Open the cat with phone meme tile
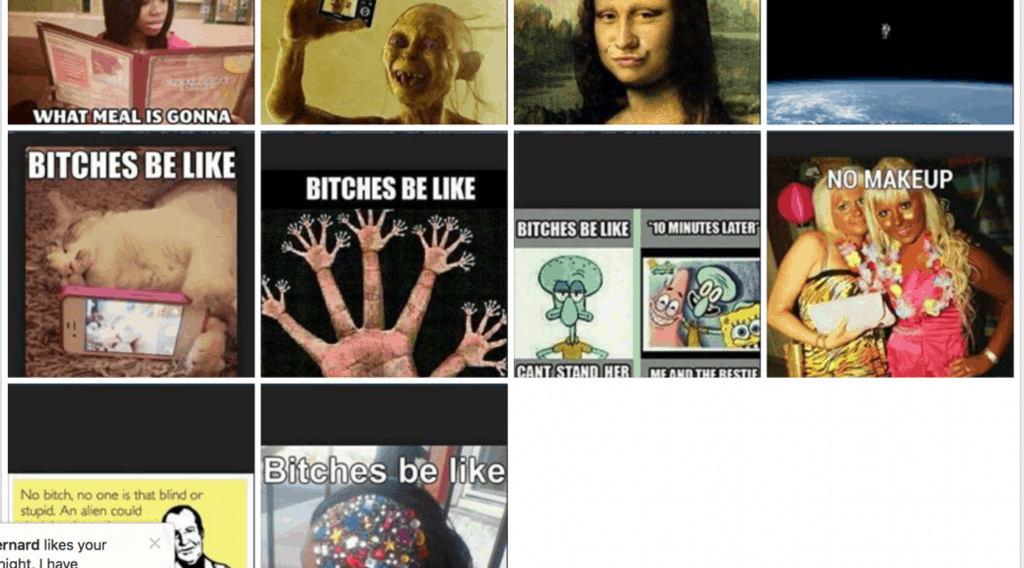This screenshot has width=1024, height=568. [131, 254]
